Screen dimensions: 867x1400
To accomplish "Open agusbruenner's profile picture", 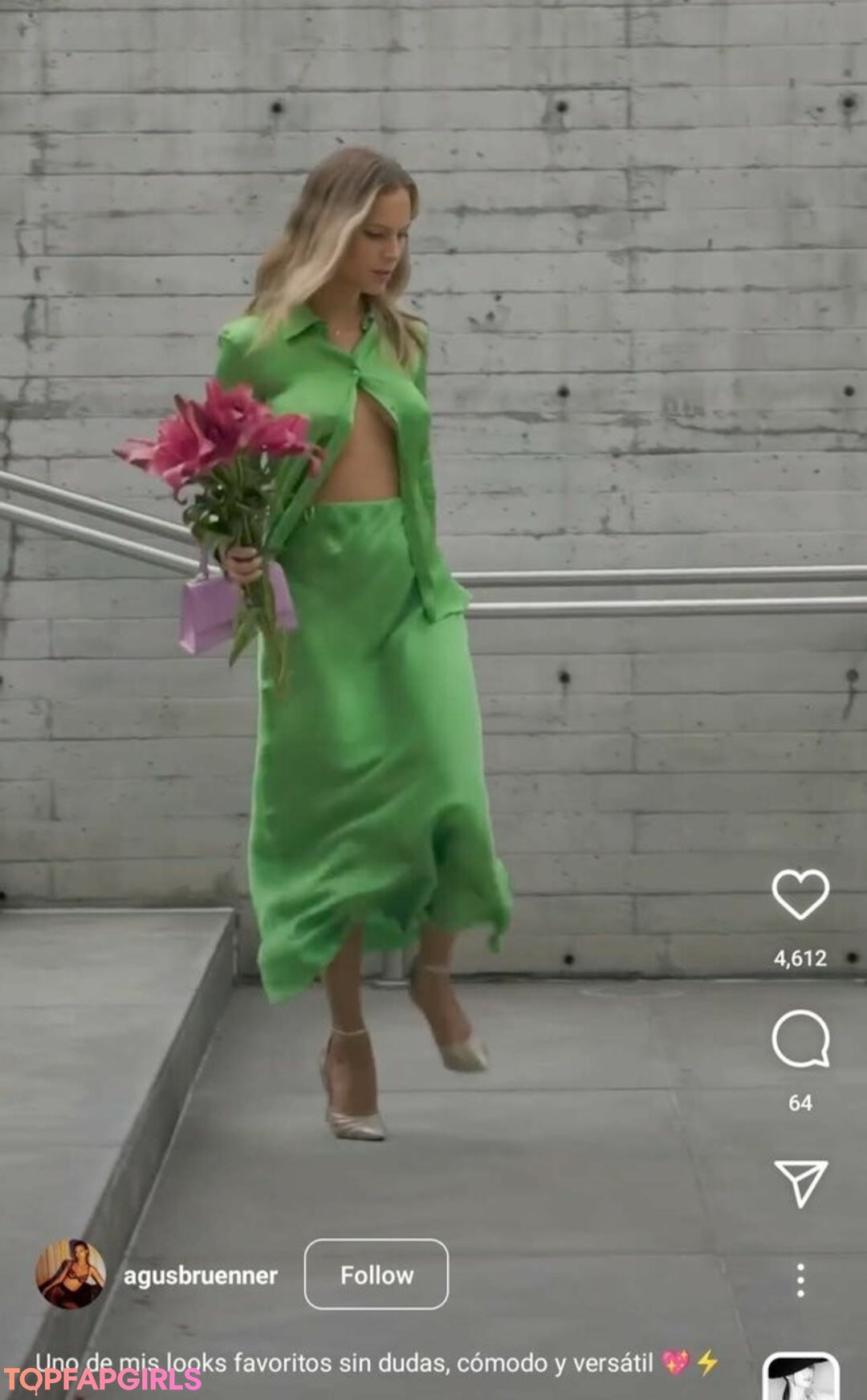I will pos(71,1274).
